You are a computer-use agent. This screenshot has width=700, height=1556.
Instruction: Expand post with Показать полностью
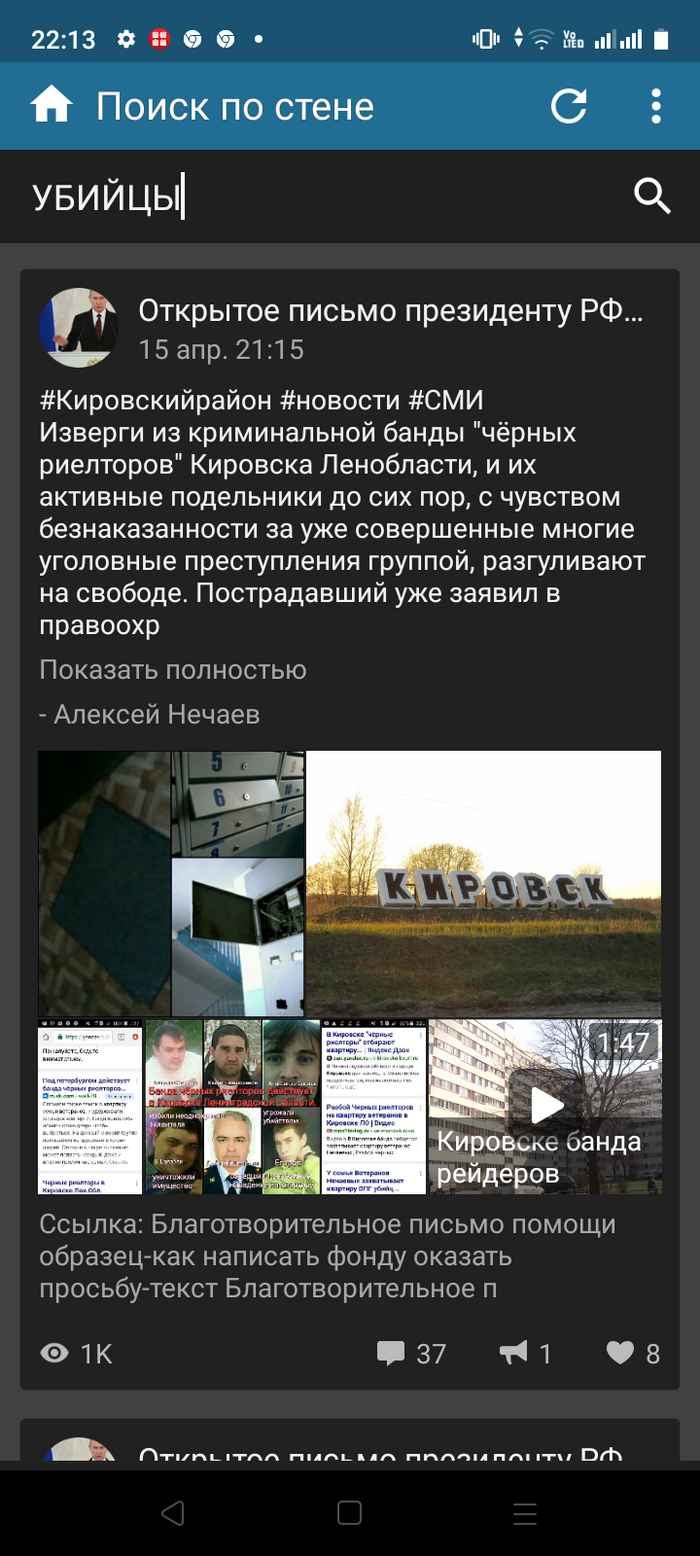coord(172,669)
